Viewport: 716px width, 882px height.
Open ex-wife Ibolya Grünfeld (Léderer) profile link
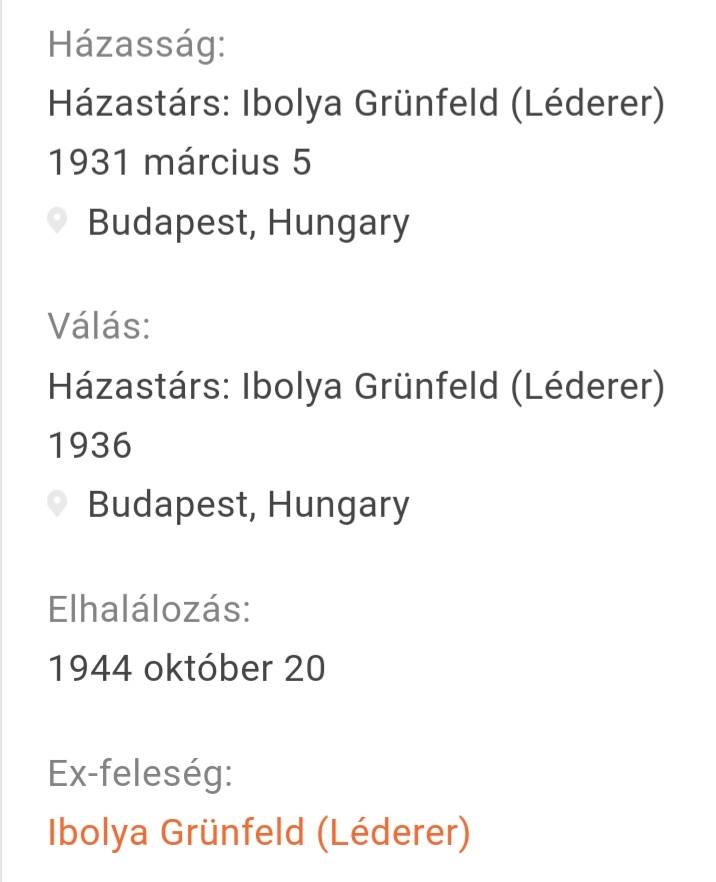258,831
